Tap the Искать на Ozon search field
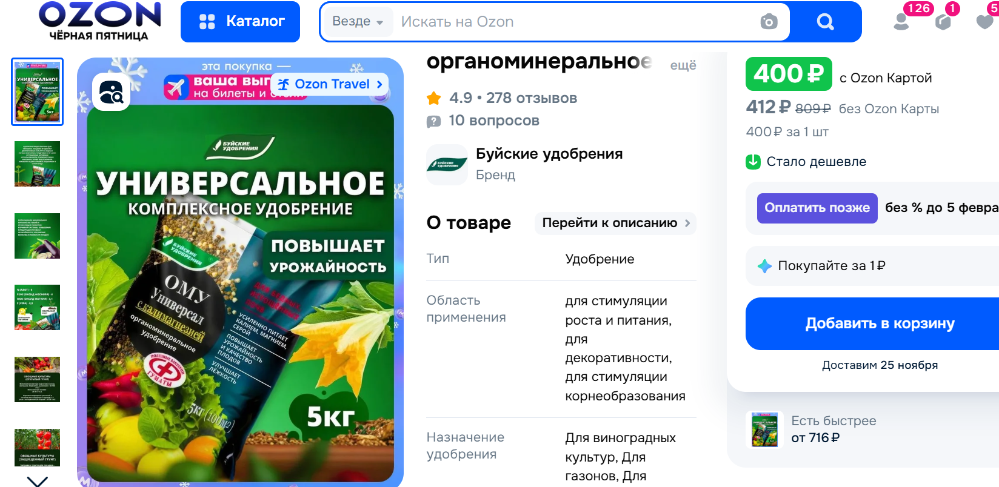 coord(570,21)
